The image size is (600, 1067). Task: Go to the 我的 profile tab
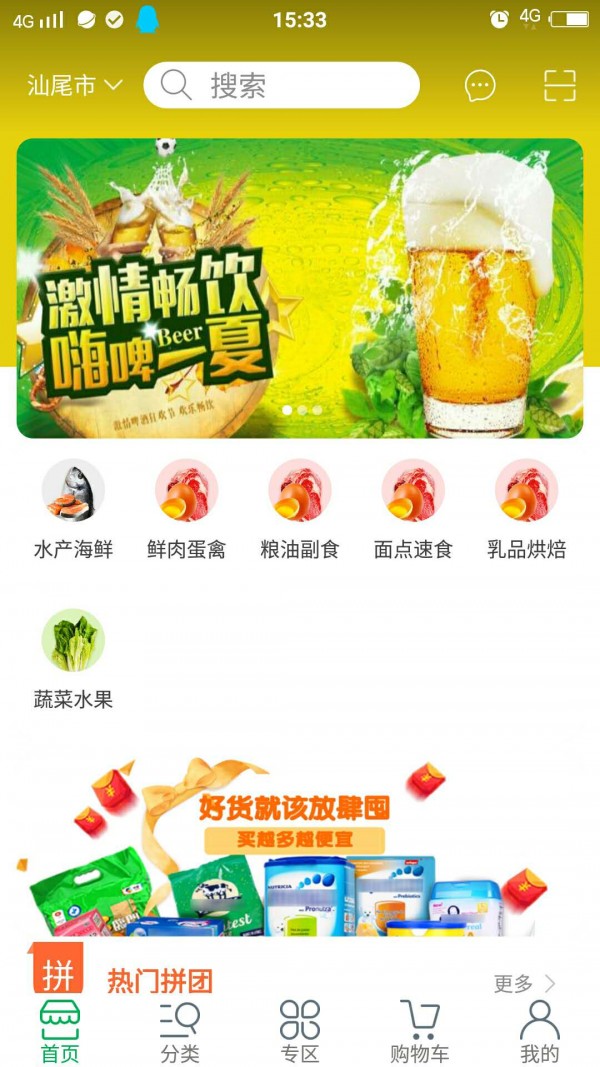540,1031
